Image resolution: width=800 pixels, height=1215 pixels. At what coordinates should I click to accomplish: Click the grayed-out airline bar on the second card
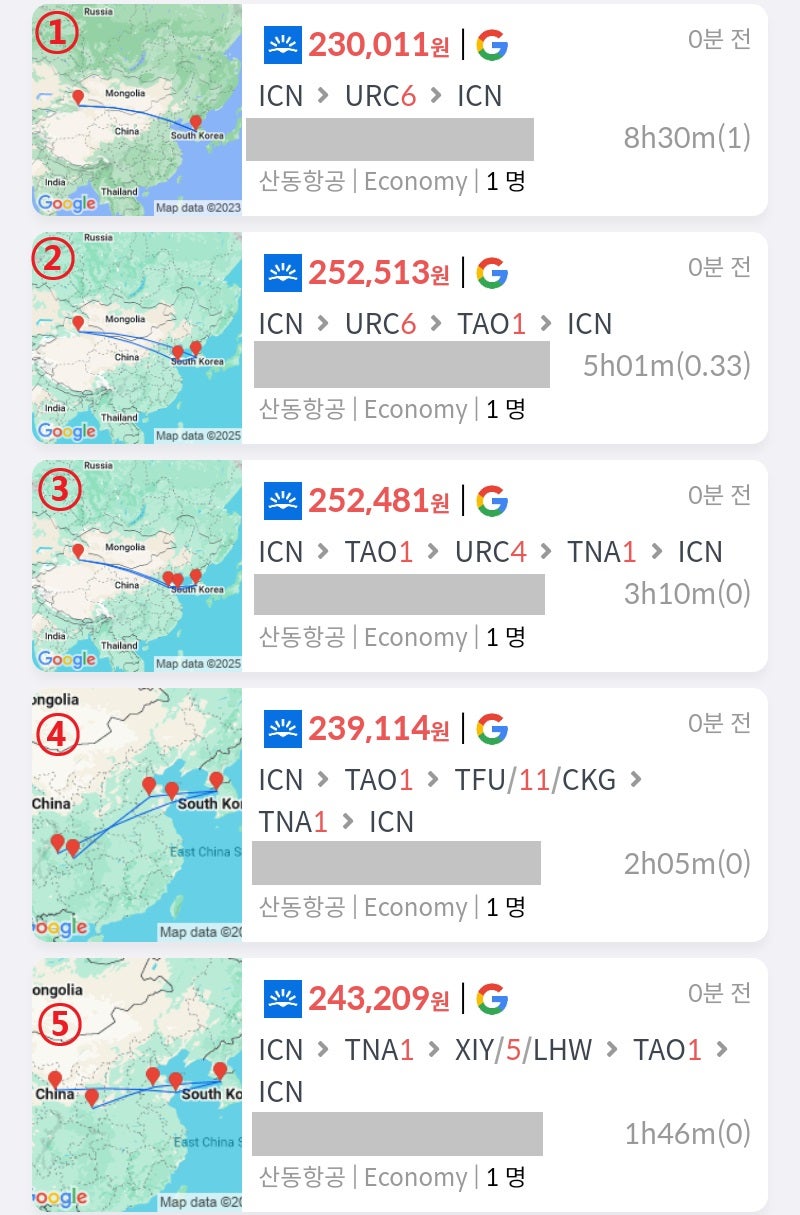click(400, 367)
